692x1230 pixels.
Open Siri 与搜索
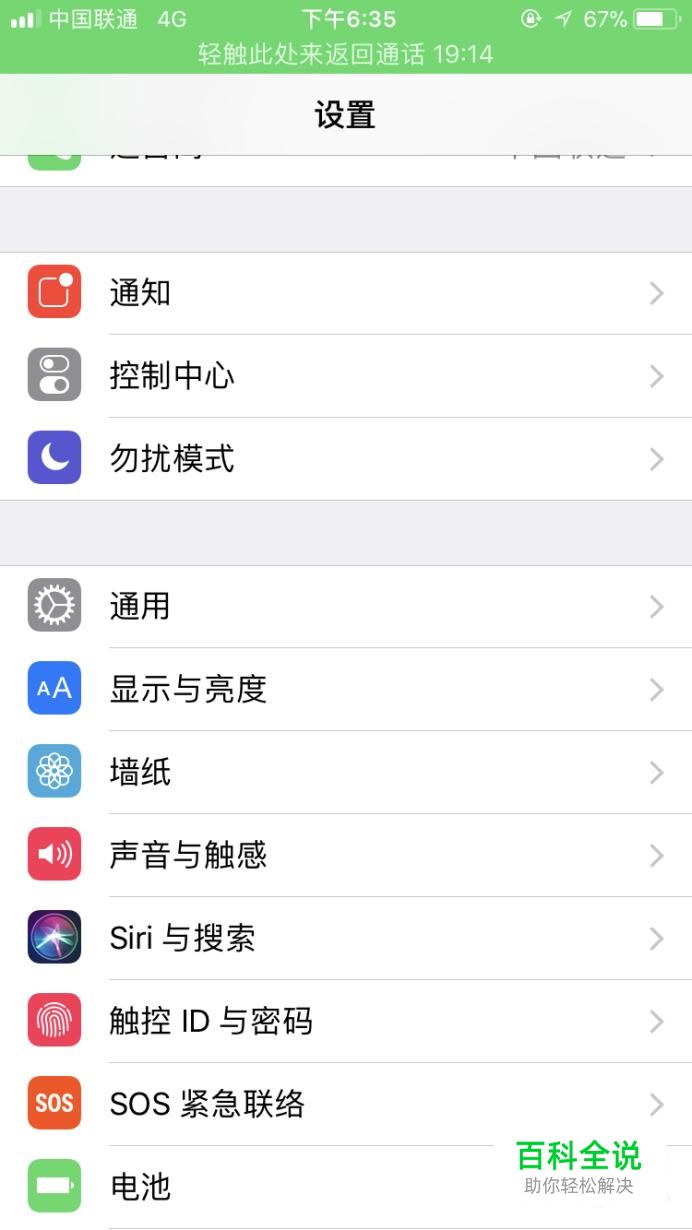click(x=346, y=938)
